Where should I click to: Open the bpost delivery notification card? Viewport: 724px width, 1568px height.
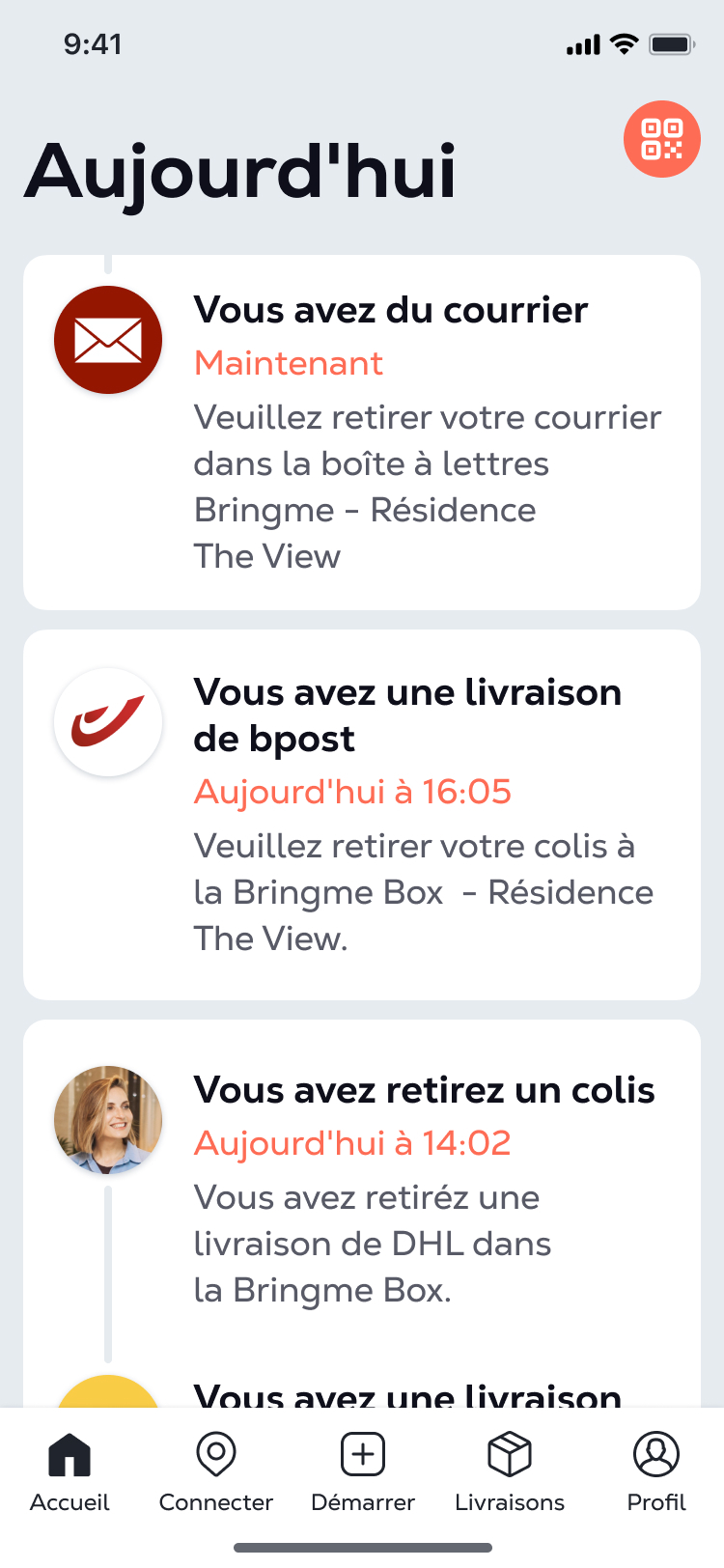point(362,815)
